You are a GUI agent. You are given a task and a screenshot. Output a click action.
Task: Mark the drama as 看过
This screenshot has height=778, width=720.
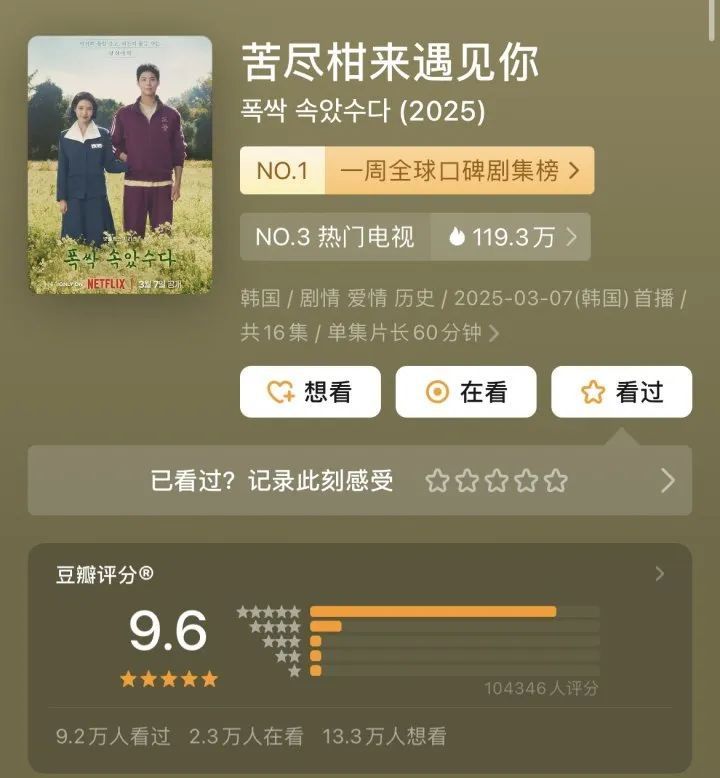pos(623,392)
